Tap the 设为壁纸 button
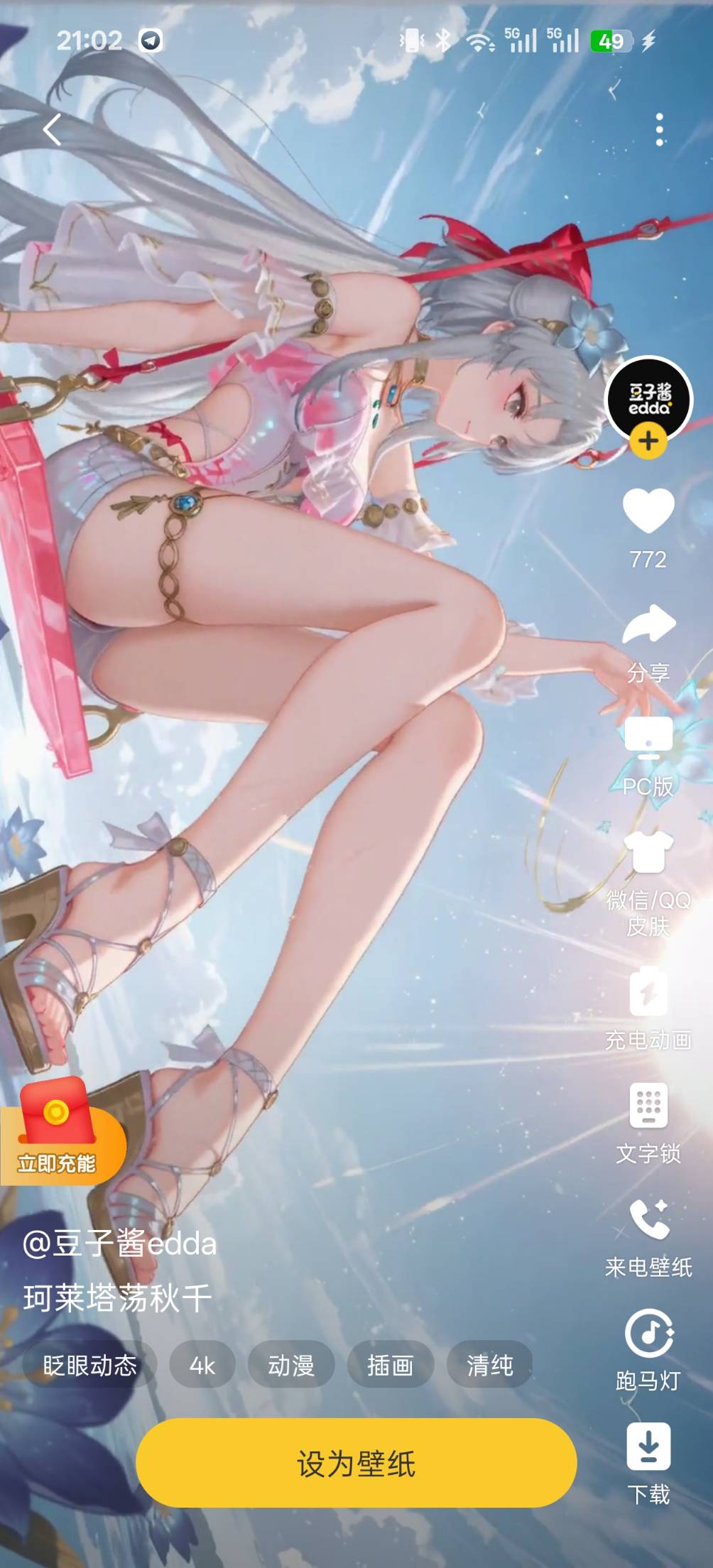The image size is (713, 1568). 356,1463
